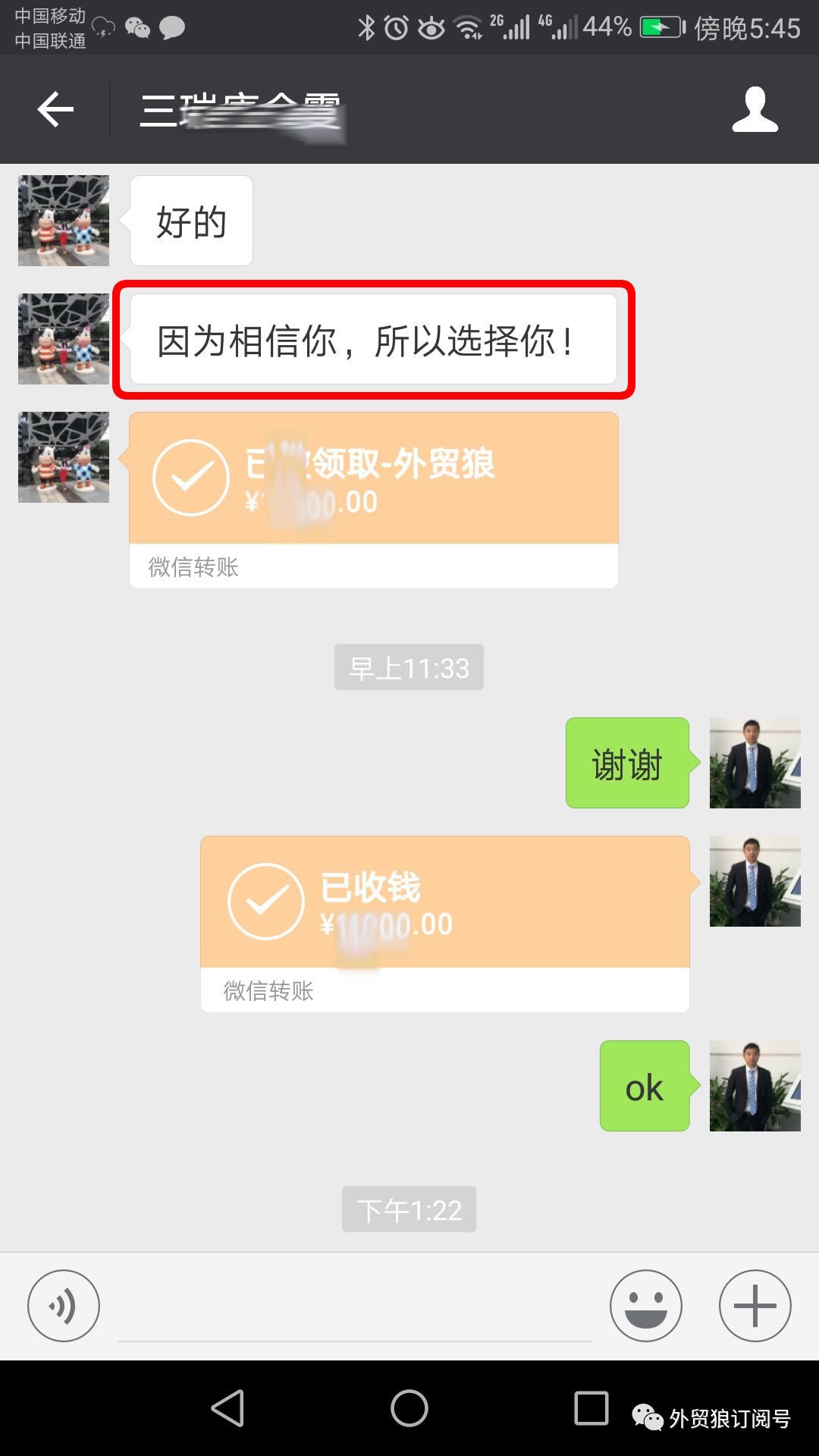Open the plus attachments menu
This screenshot has width=819, height=1456.
click(755, 1306)
